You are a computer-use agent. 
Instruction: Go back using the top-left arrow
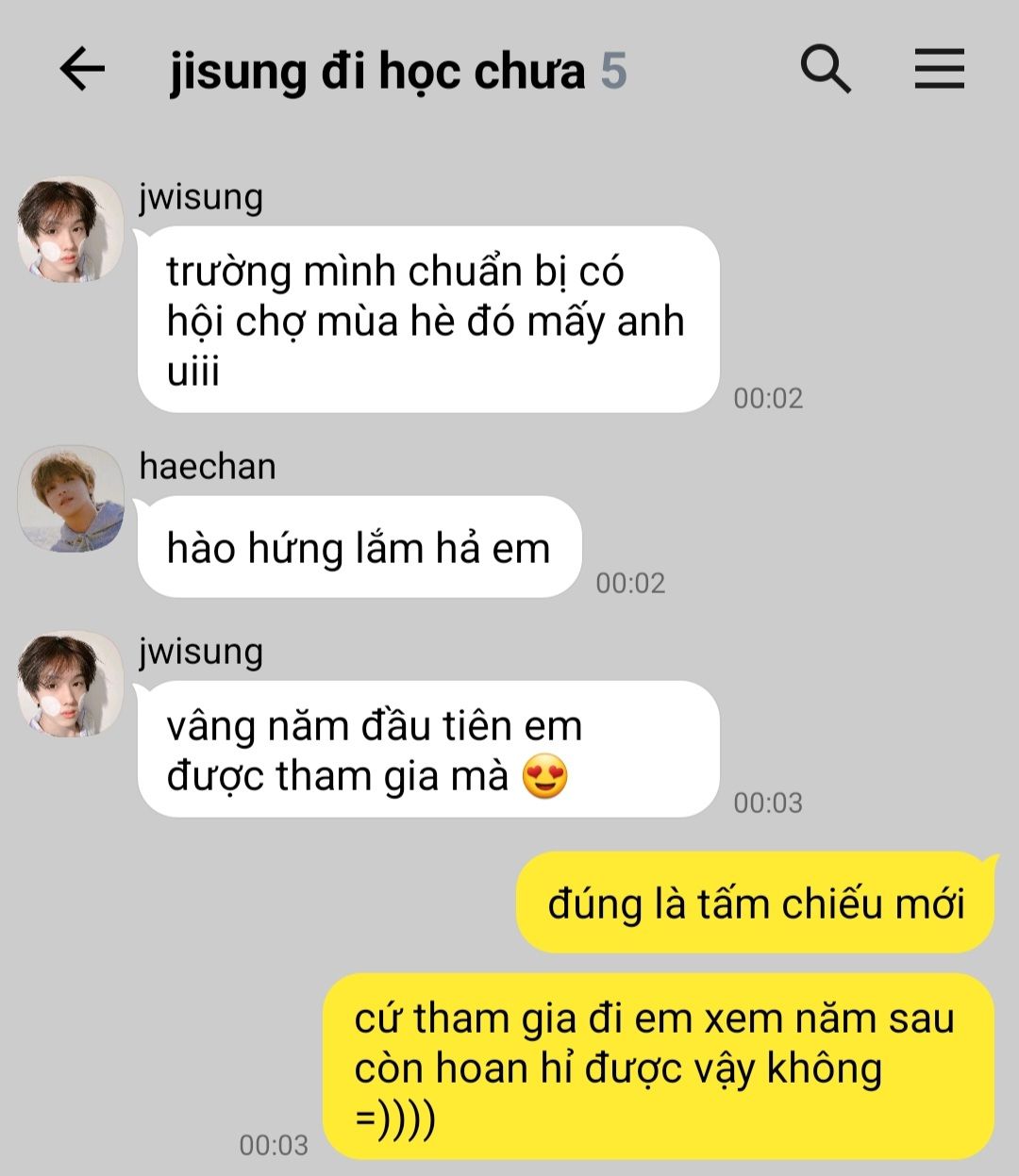click(82, 70)
